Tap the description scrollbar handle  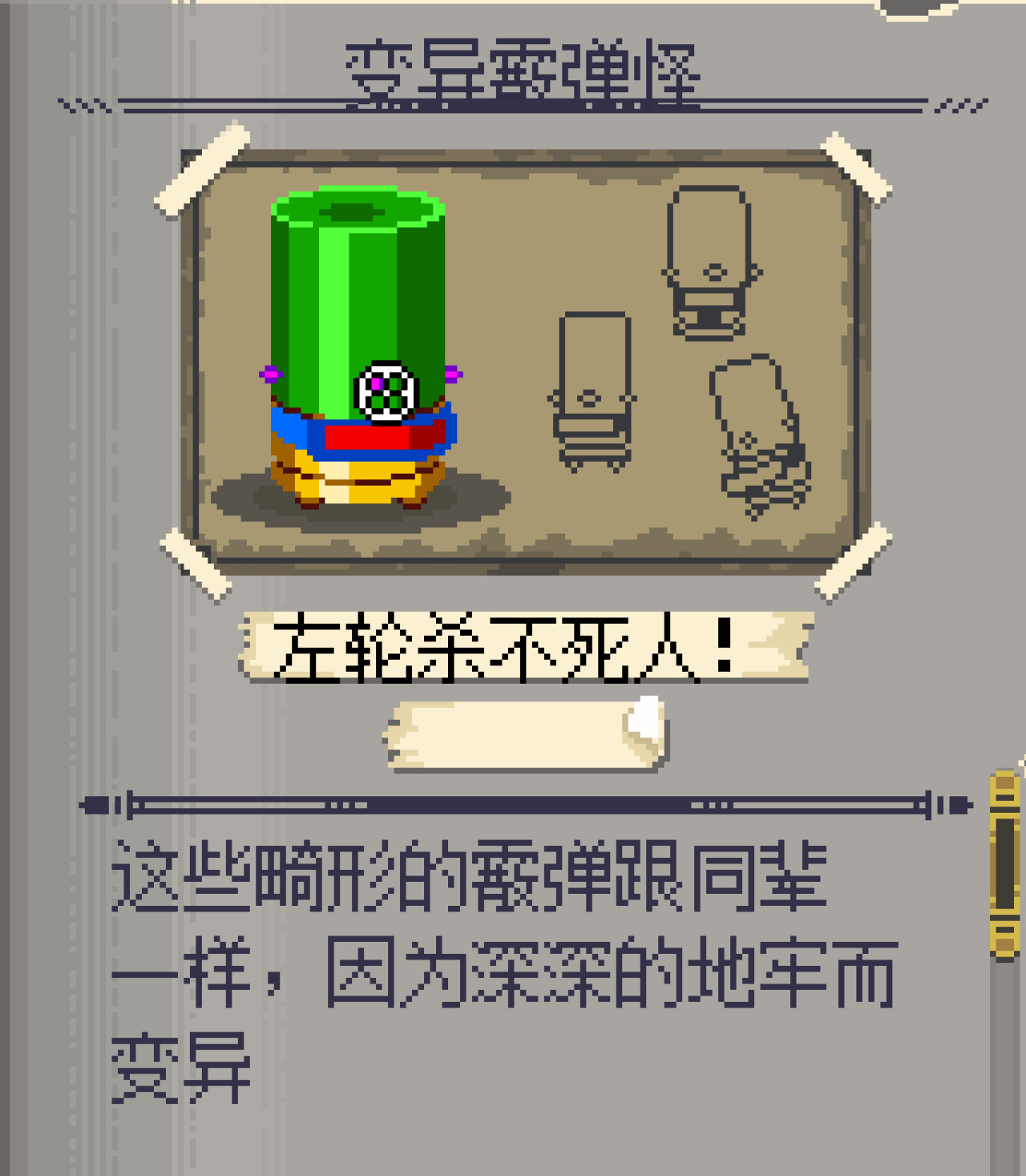(1004, 863)
